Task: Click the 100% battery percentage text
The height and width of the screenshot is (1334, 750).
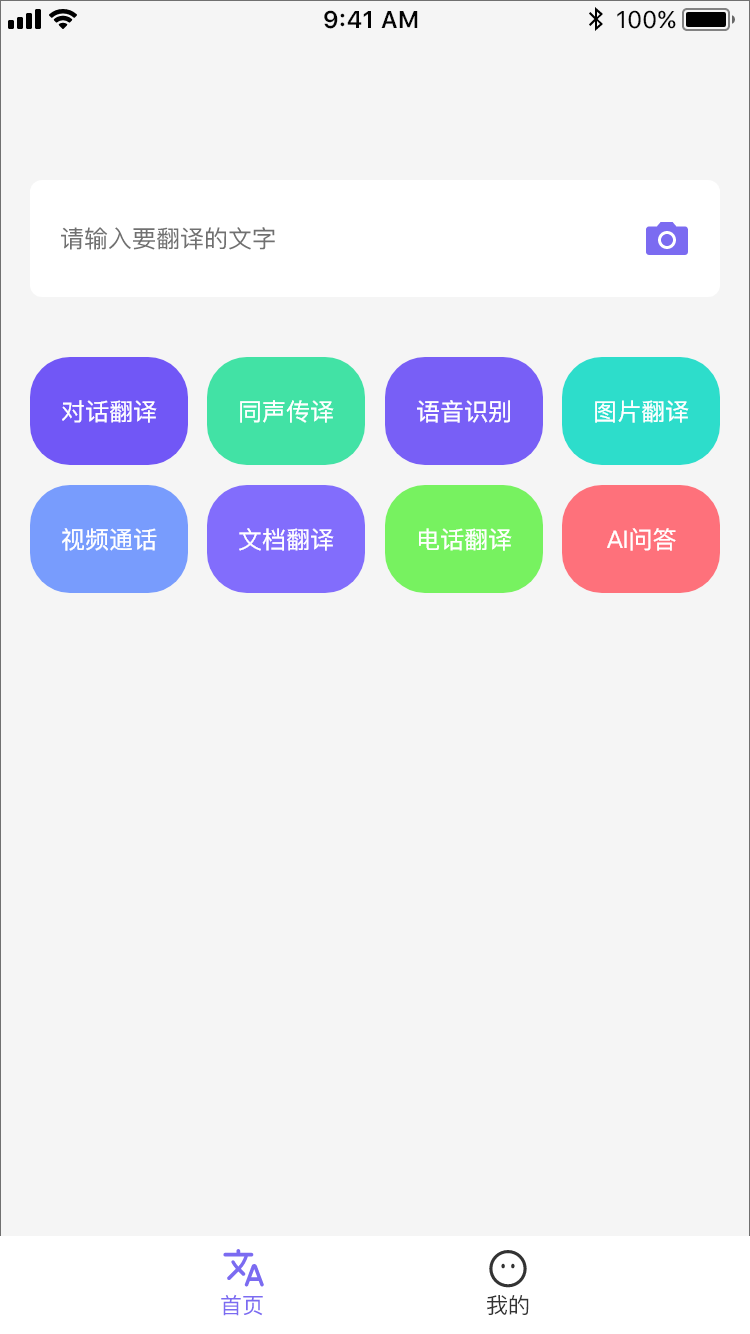Action: coord(646,17)
